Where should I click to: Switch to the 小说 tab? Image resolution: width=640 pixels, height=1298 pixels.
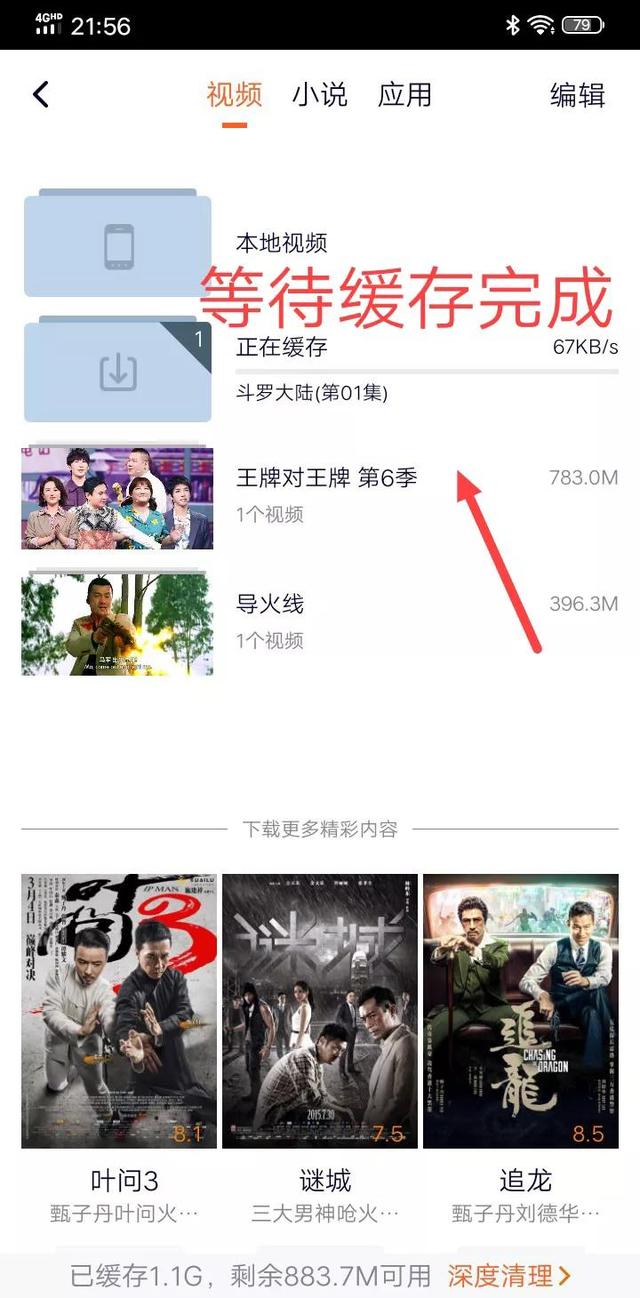click(319, 95)
